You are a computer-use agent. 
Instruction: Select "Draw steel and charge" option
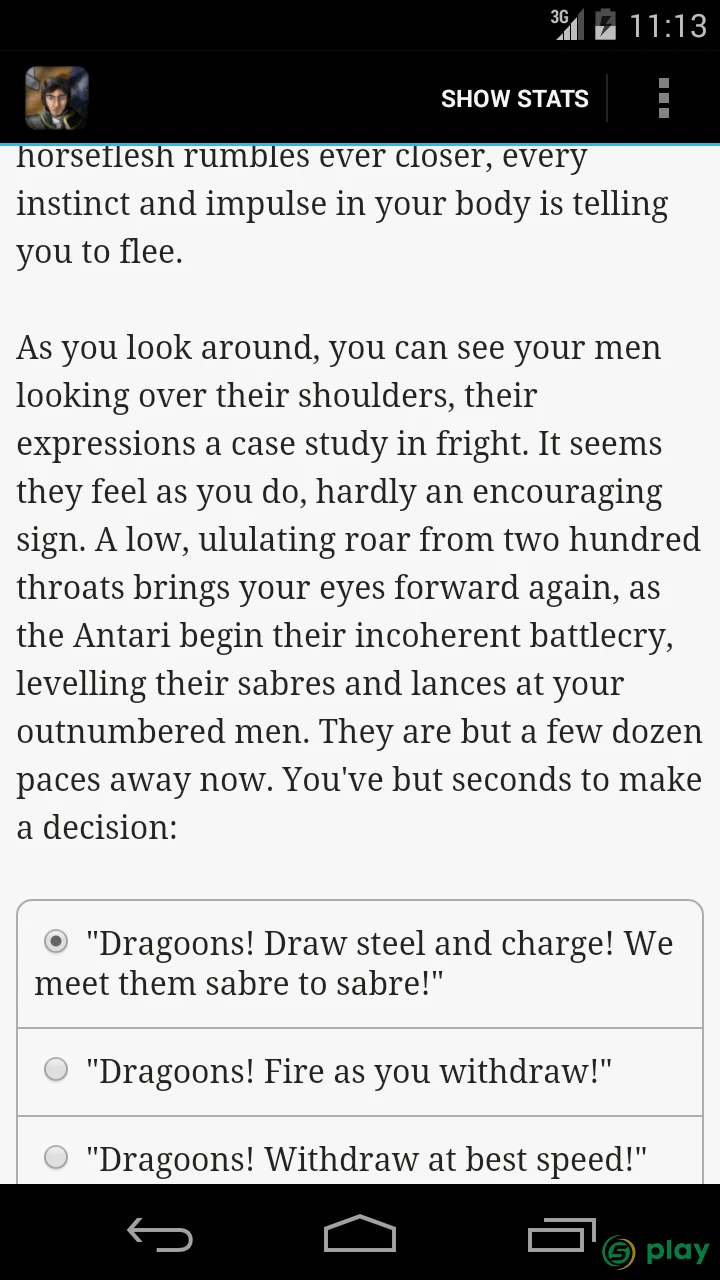click(x=360, y=964)
